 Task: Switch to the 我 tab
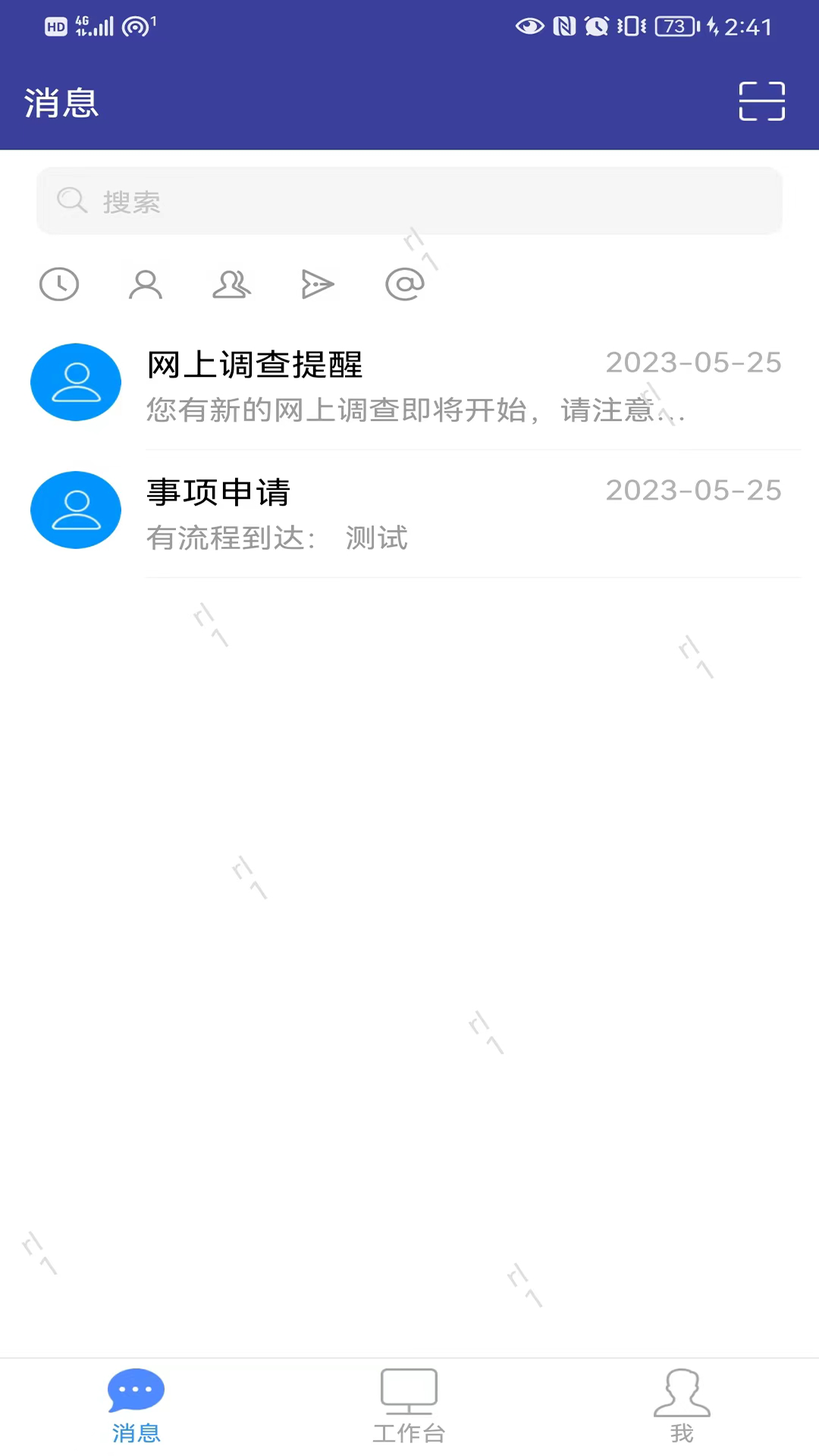[682, 1405]
